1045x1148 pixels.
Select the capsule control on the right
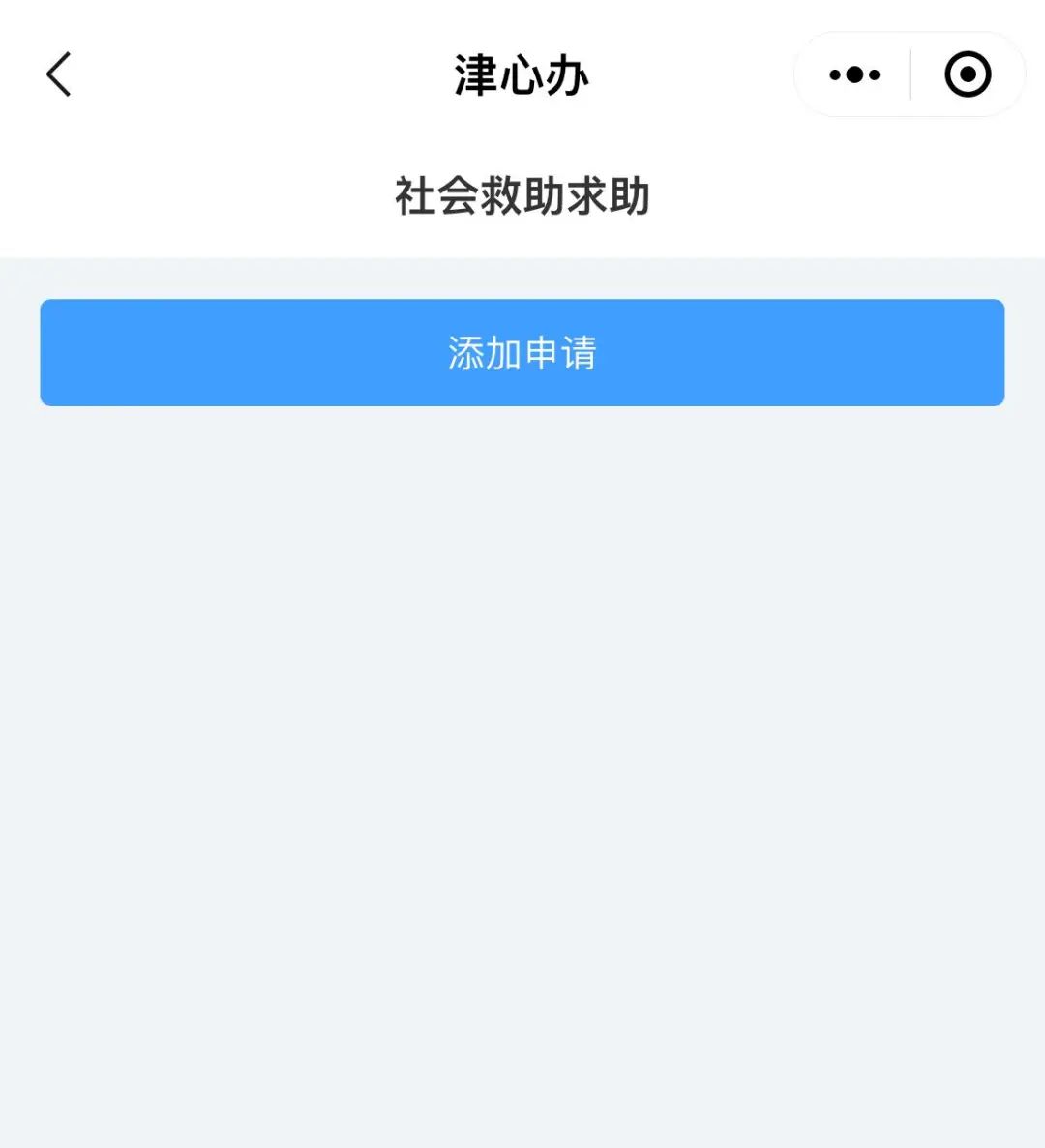click(909, 74)
